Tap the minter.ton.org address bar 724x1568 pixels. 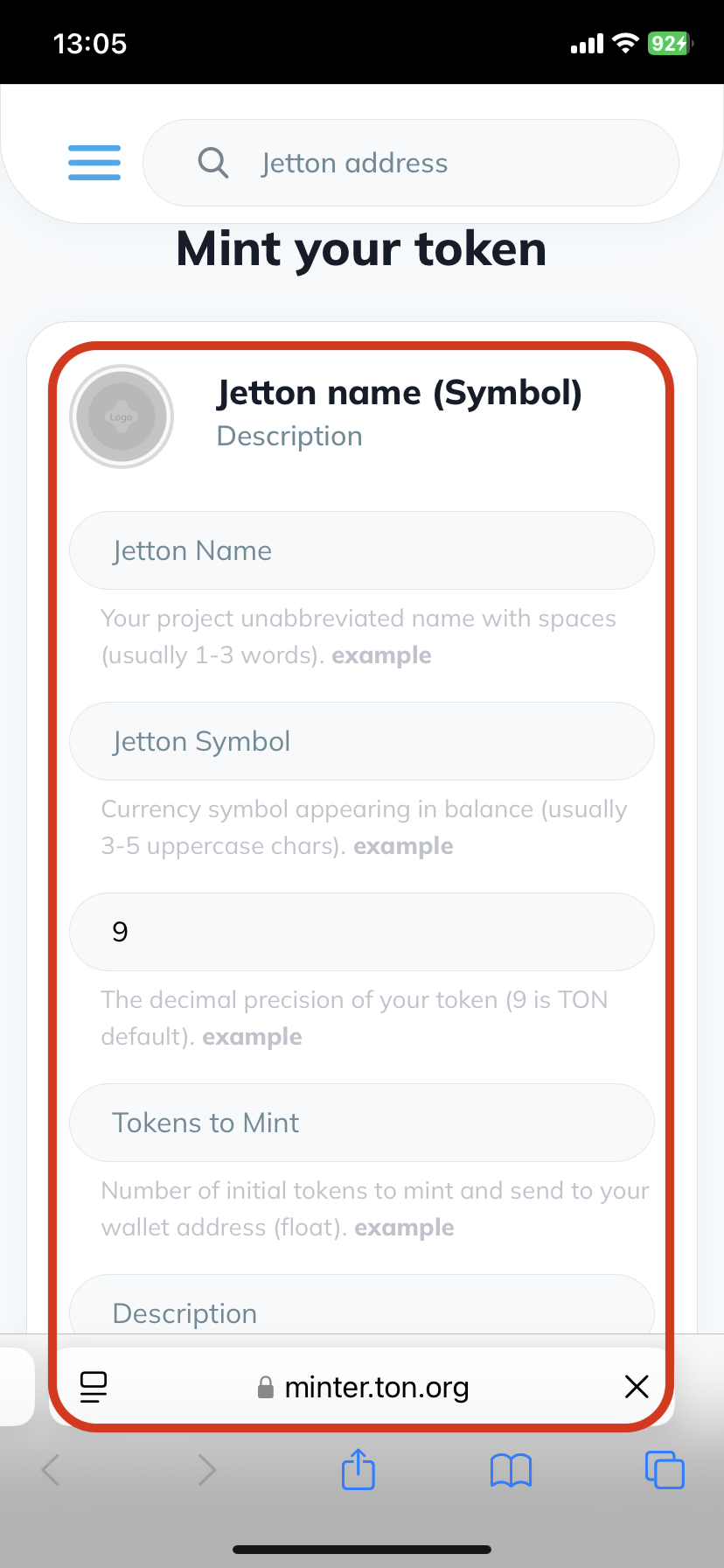tap(376, 1387)
